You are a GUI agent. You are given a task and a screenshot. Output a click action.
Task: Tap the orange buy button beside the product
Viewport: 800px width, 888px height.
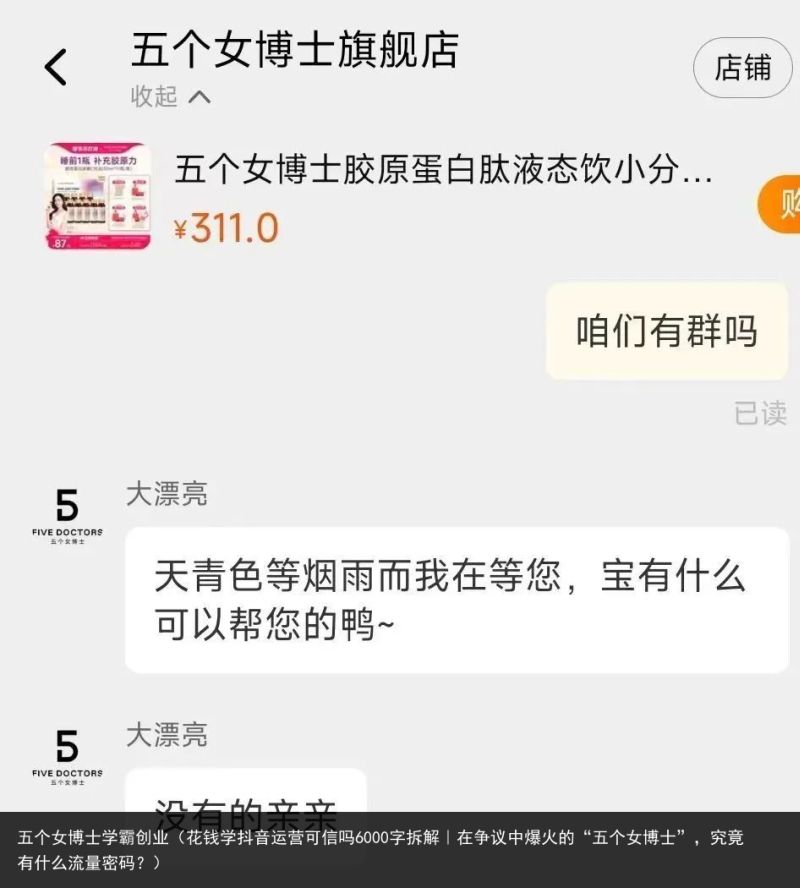coord(782,205)
